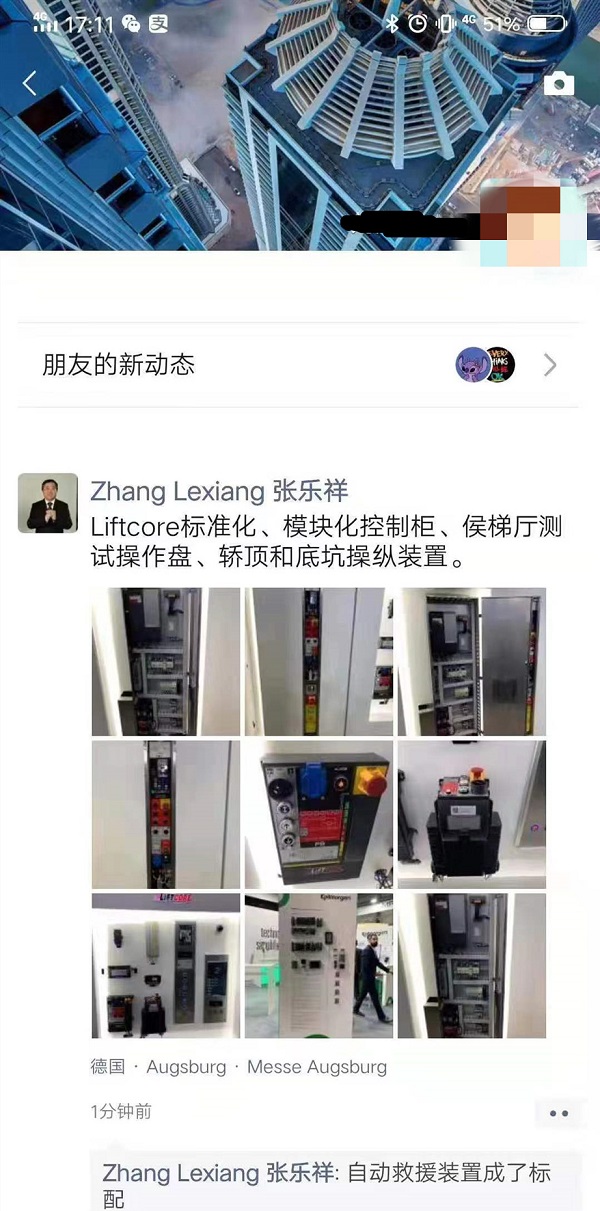
Task: Open the two-dot like and comment menu
Action: 558,1113
